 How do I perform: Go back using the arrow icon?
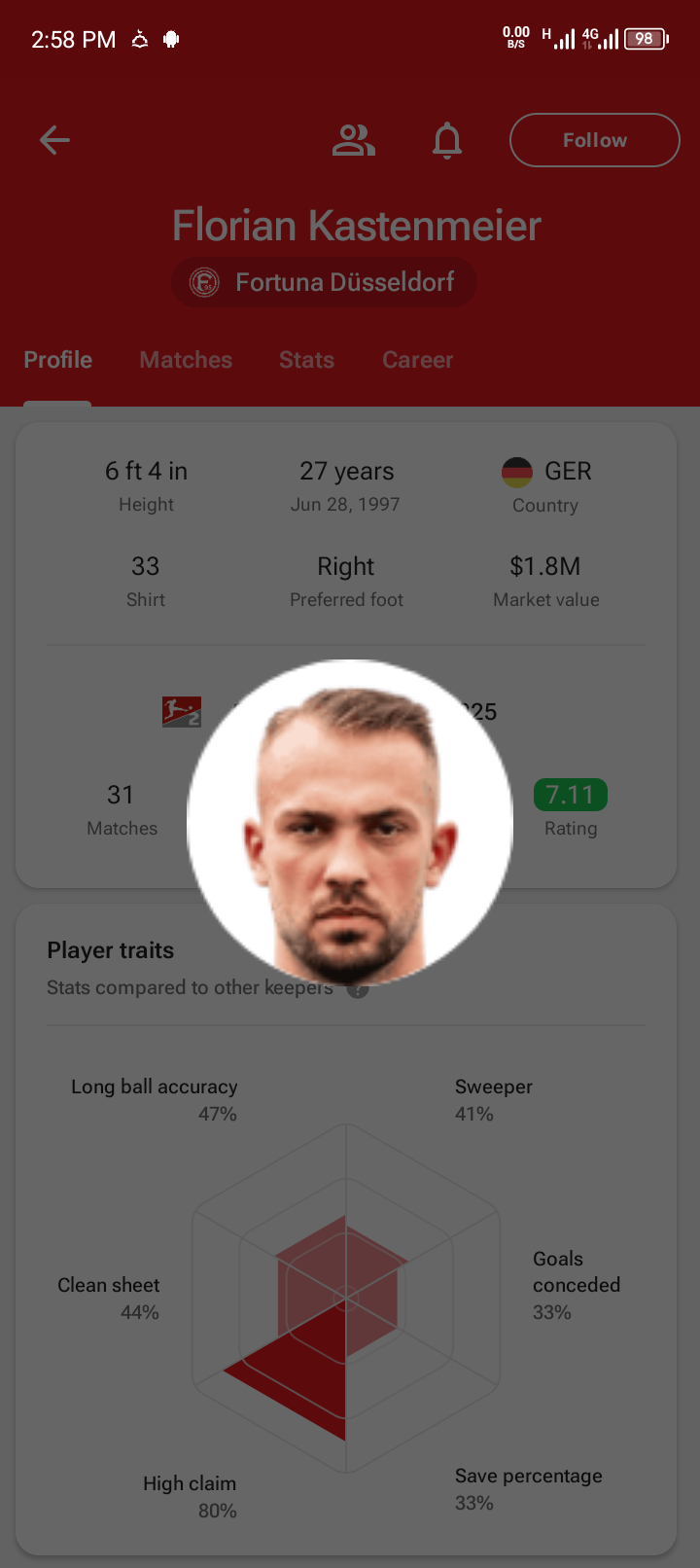coord(54,140)
